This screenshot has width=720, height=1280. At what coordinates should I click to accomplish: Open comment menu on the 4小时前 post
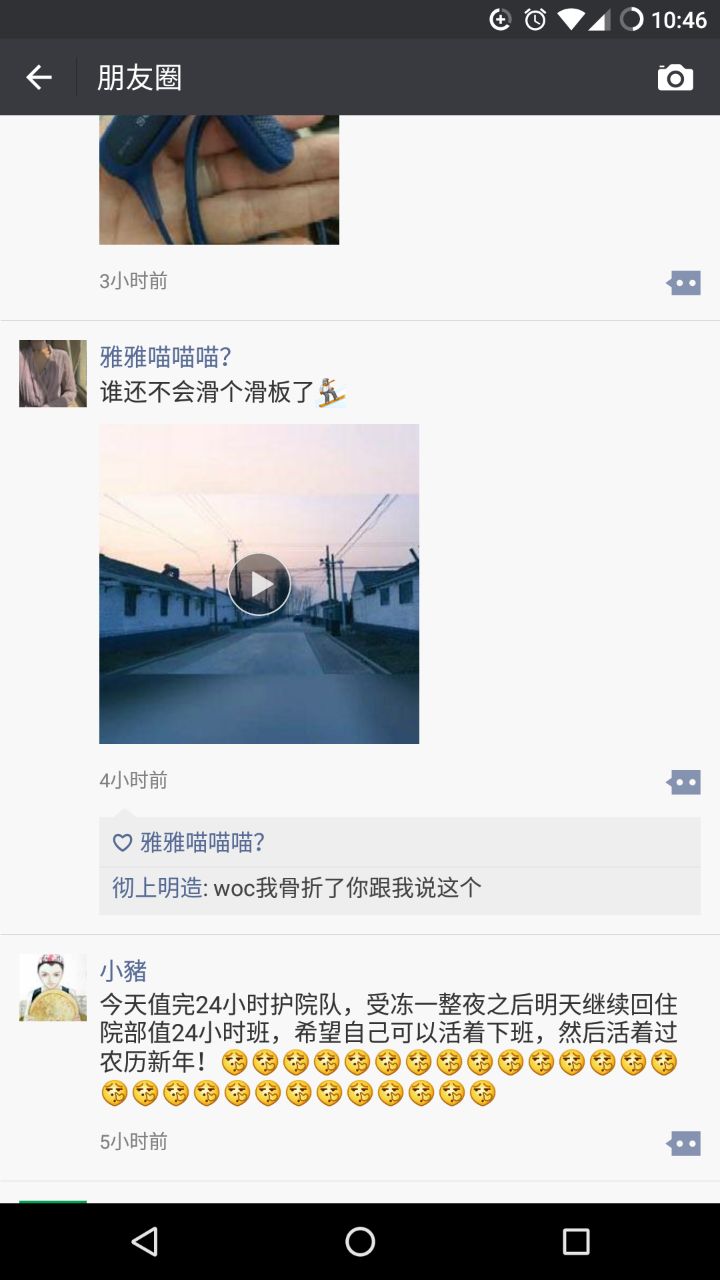(684, 782)
